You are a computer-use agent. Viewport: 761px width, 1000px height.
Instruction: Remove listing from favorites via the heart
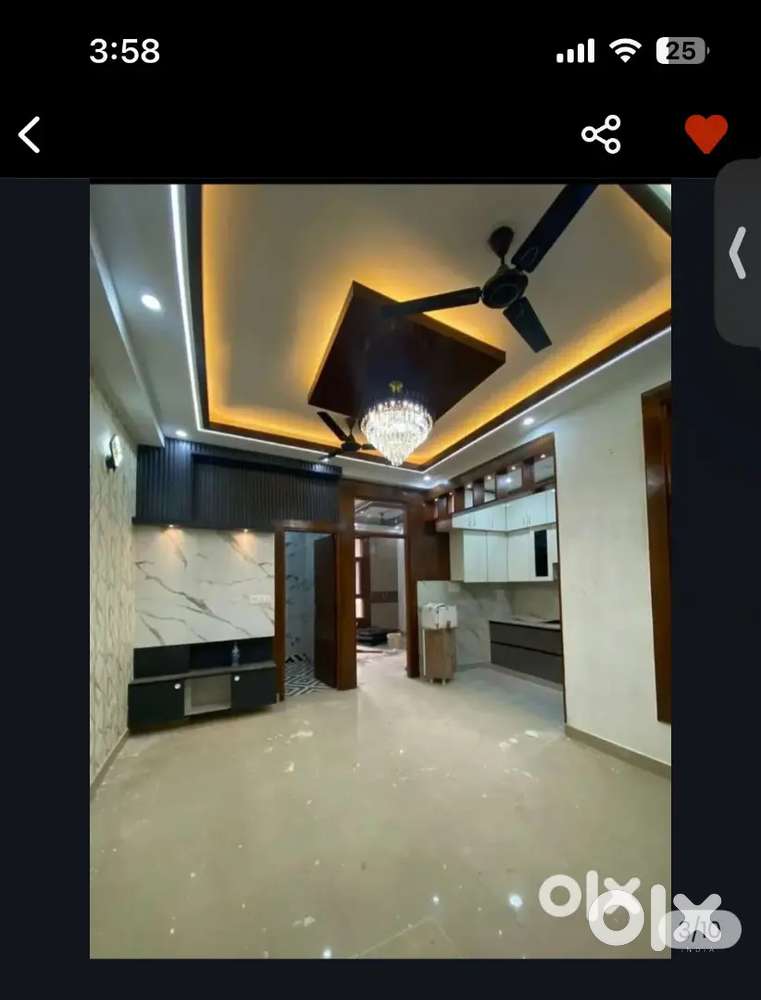pyautogui.click(x=705, y=134)
